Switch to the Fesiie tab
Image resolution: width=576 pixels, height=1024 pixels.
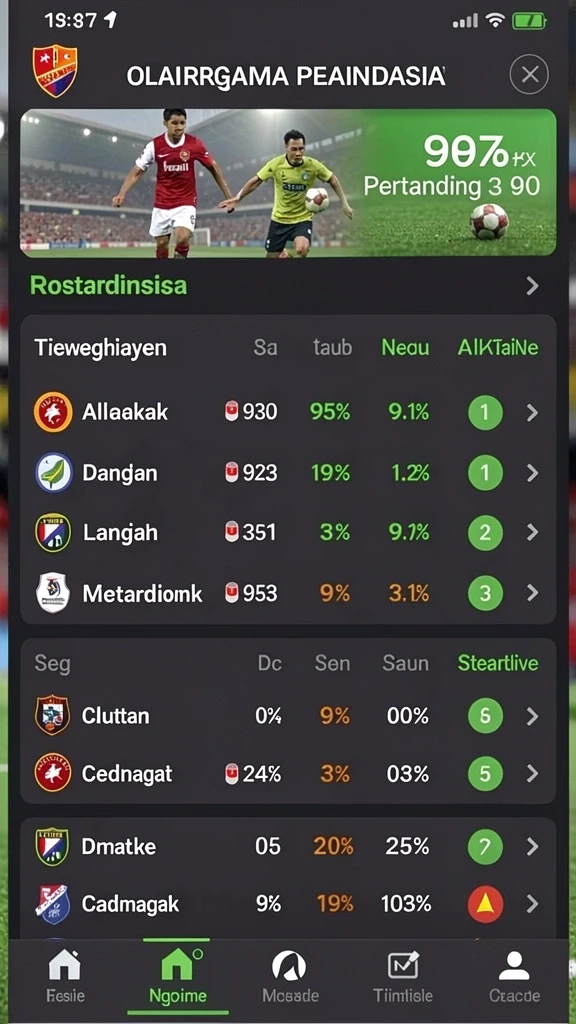pos(65,976)
